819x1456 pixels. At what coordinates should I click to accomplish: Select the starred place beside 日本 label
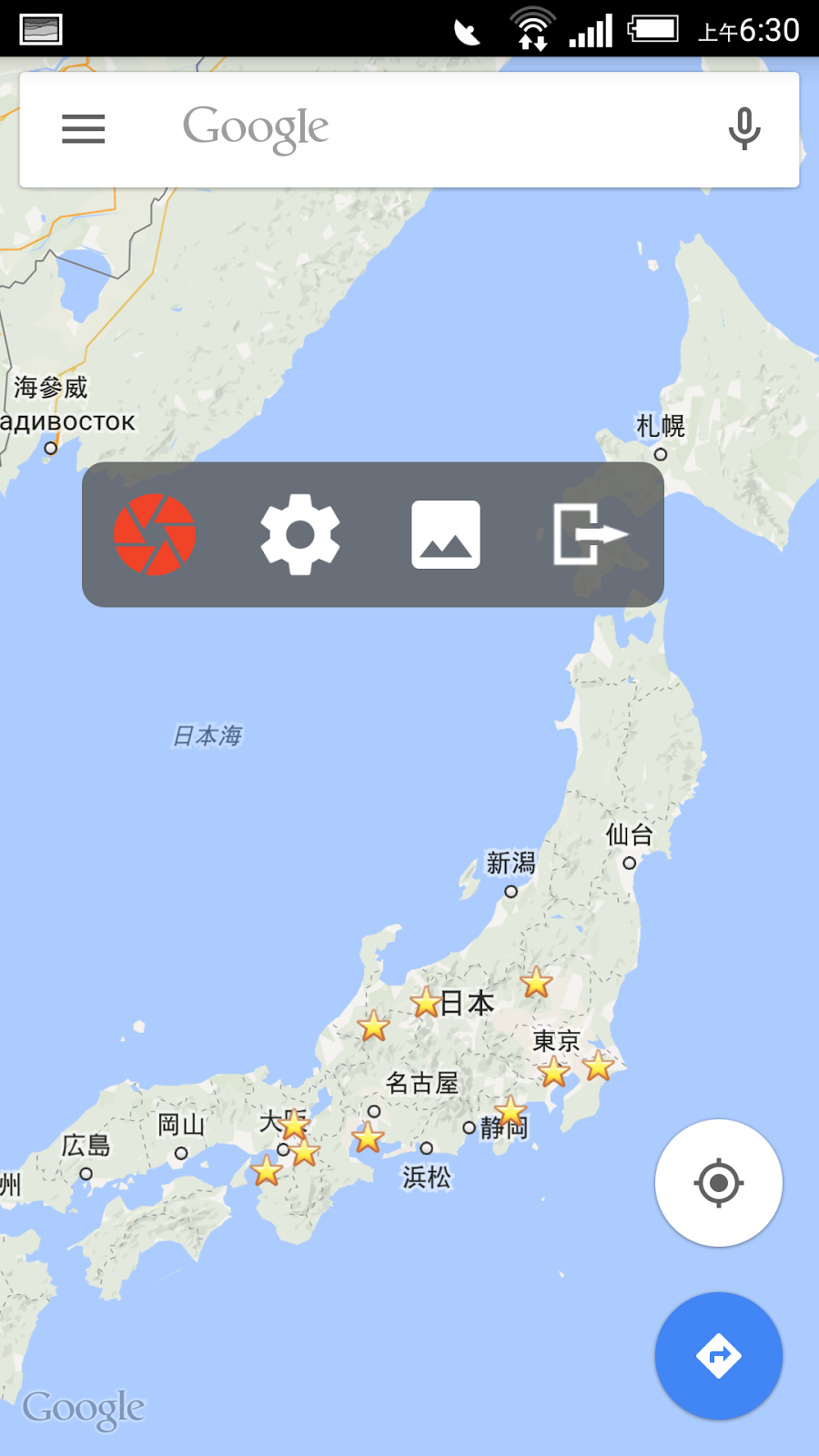click(425, 1003)
